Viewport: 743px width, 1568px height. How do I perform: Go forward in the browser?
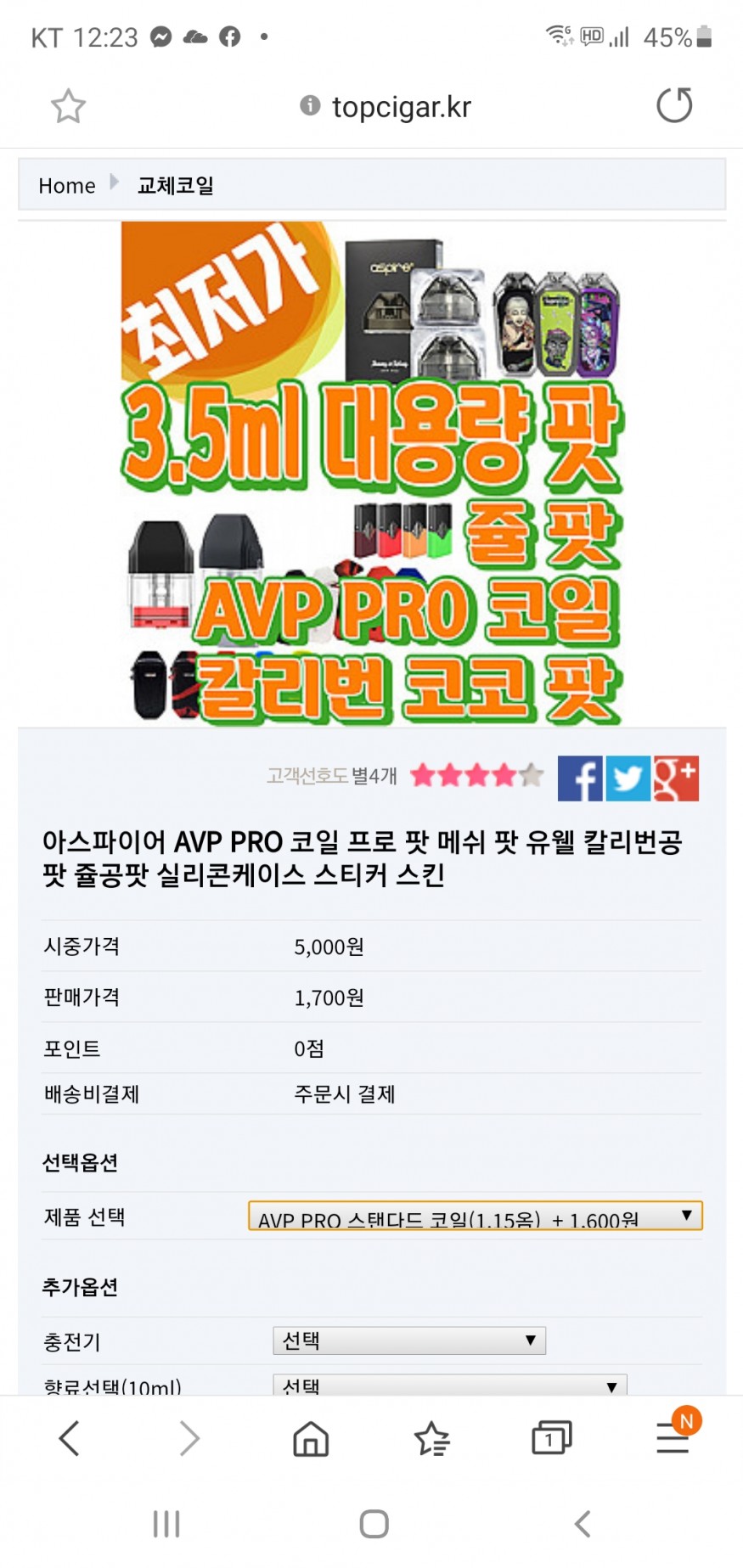tap(189, 1438)
